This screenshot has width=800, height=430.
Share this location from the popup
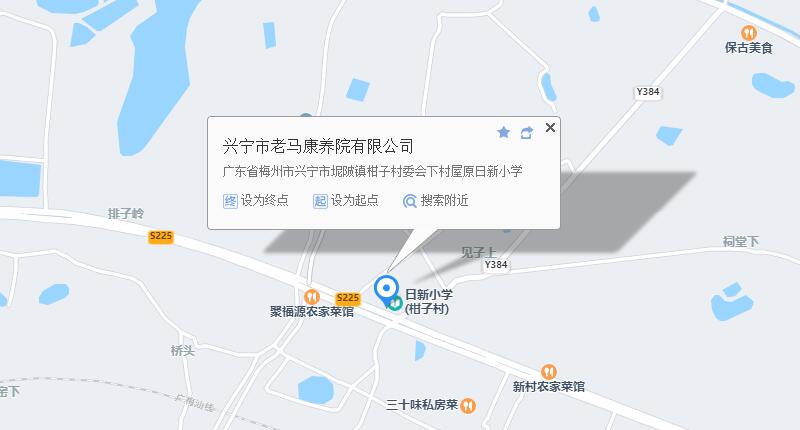click(527, 132)
